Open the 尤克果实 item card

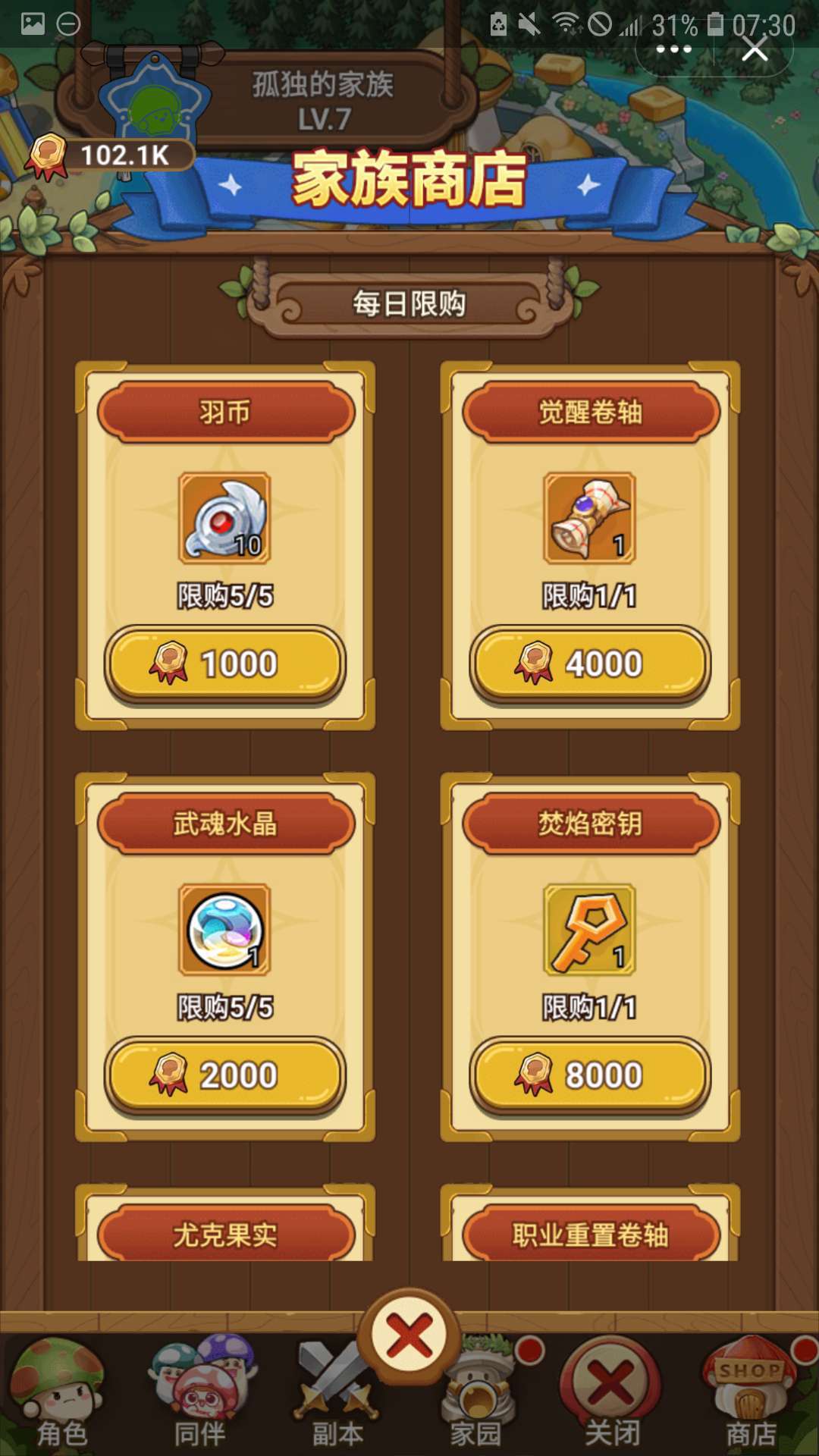point(225,1235)
